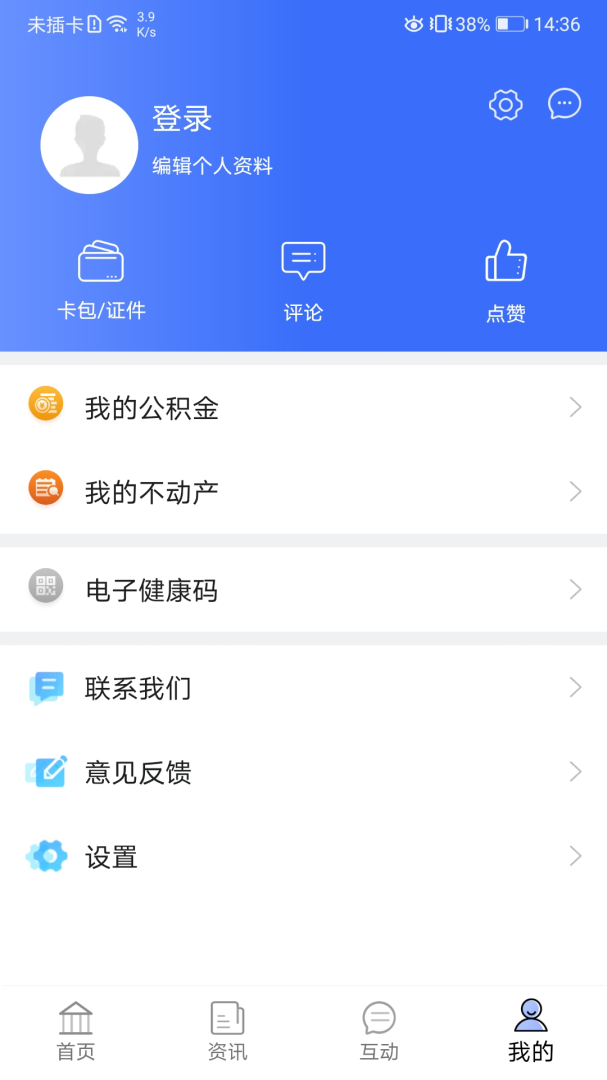Open 电子健康码 row
607x1080 pixels.
(303, 590)
